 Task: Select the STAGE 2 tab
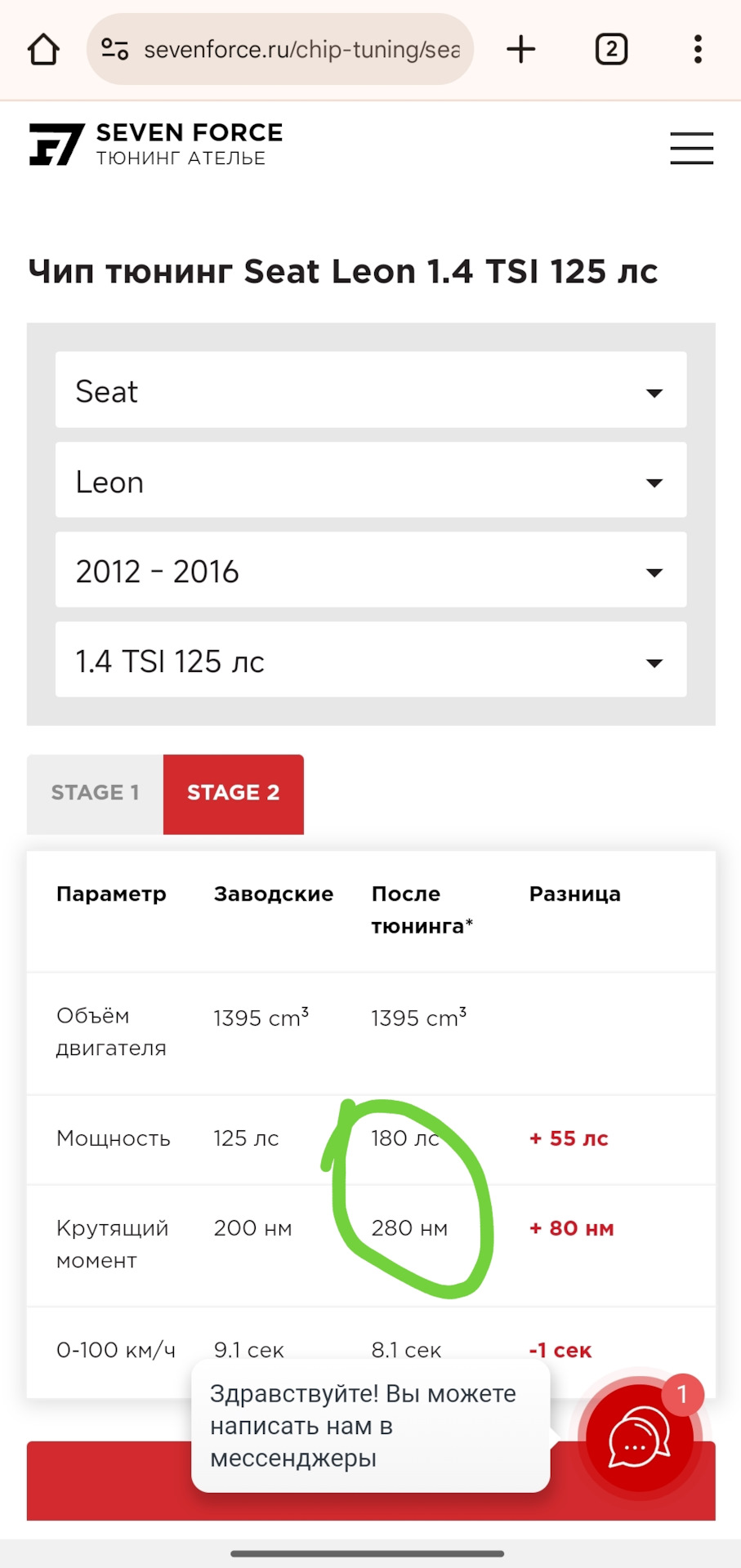click(x=234, y=794)
